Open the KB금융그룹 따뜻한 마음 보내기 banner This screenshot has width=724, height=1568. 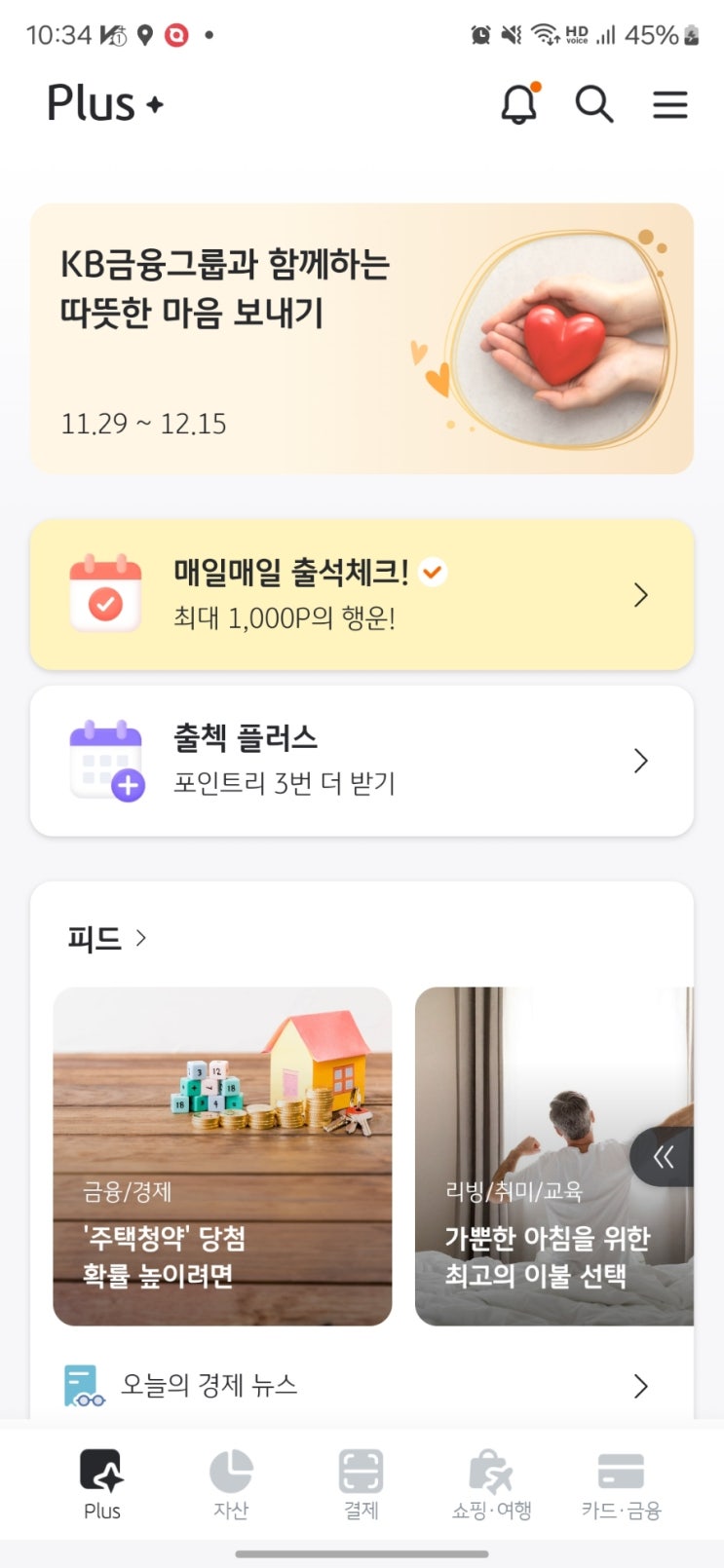(362, 338)
